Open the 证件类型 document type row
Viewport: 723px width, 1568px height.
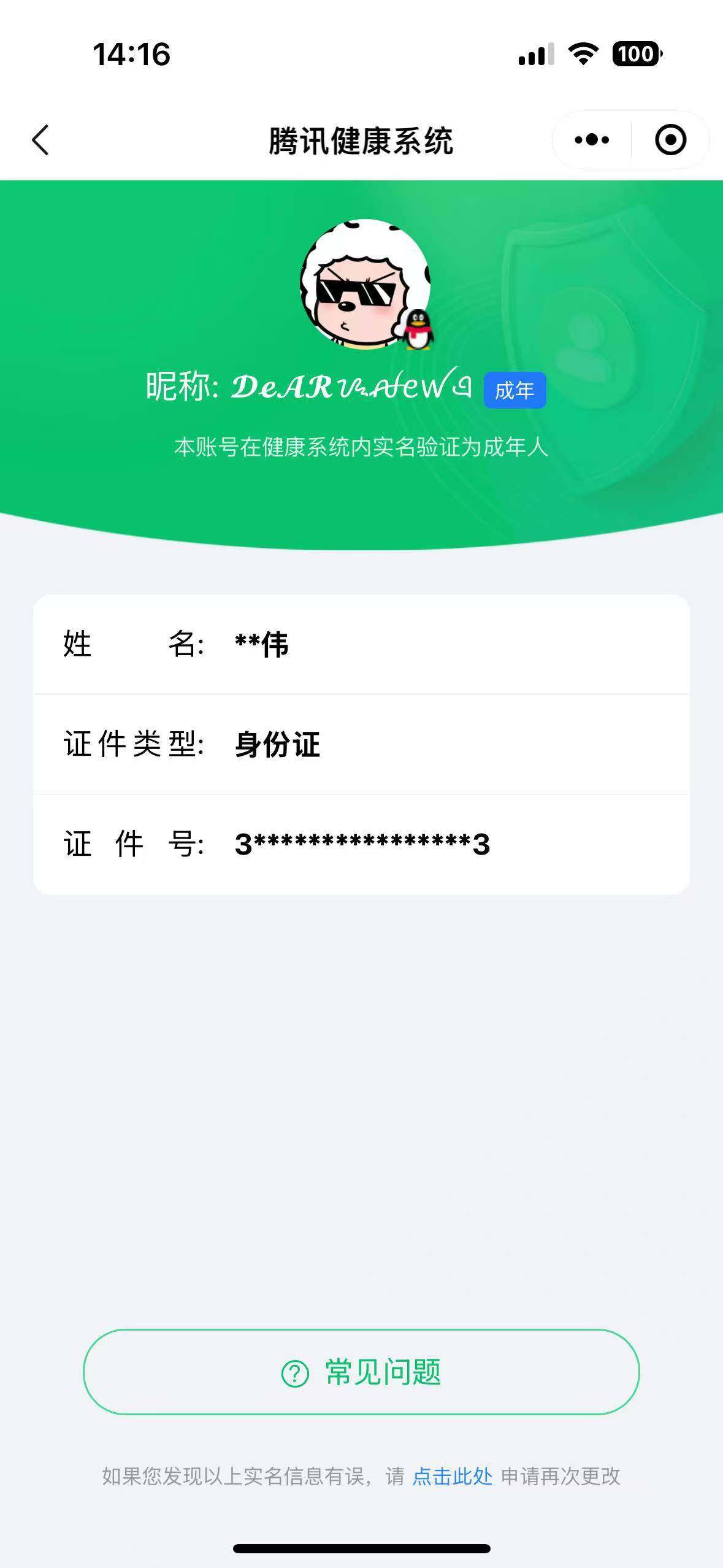[362, 744]
